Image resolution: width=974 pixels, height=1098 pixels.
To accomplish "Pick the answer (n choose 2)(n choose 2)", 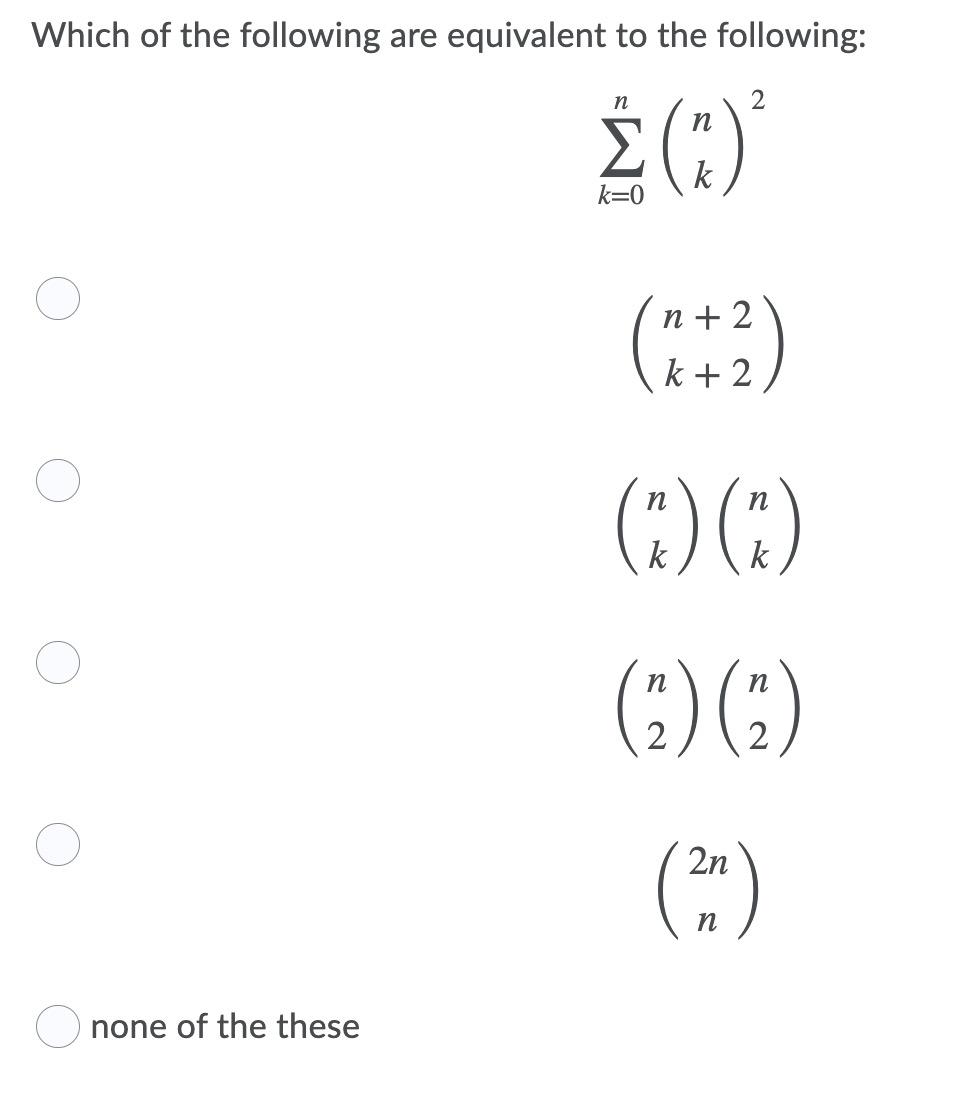I will pos(59,662).
